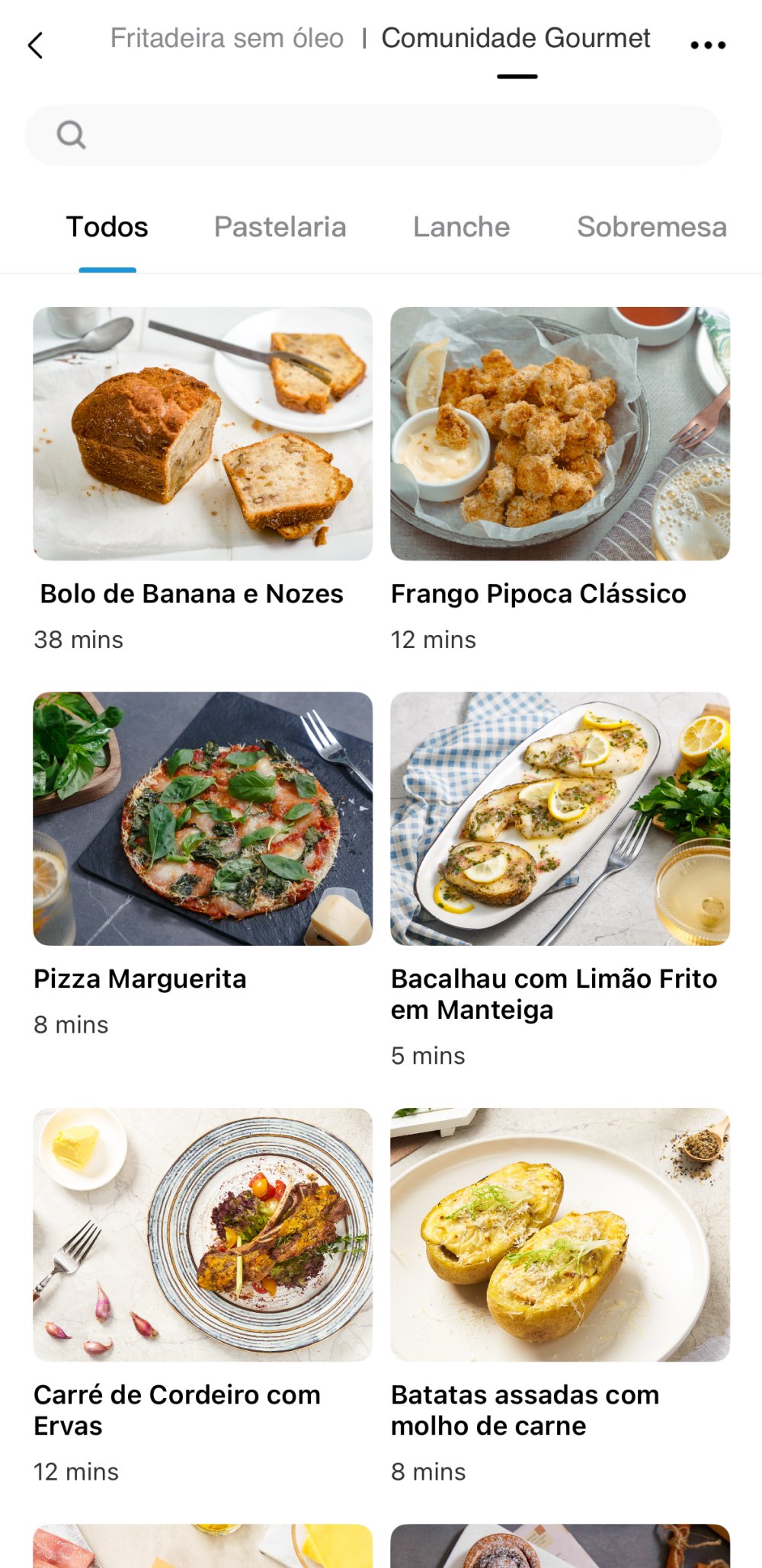Image resolution: width=762 pixels, height=1568 pixels.
Task: Switch to Fritadeira sem óleo tab
Action: pos(226,38)
